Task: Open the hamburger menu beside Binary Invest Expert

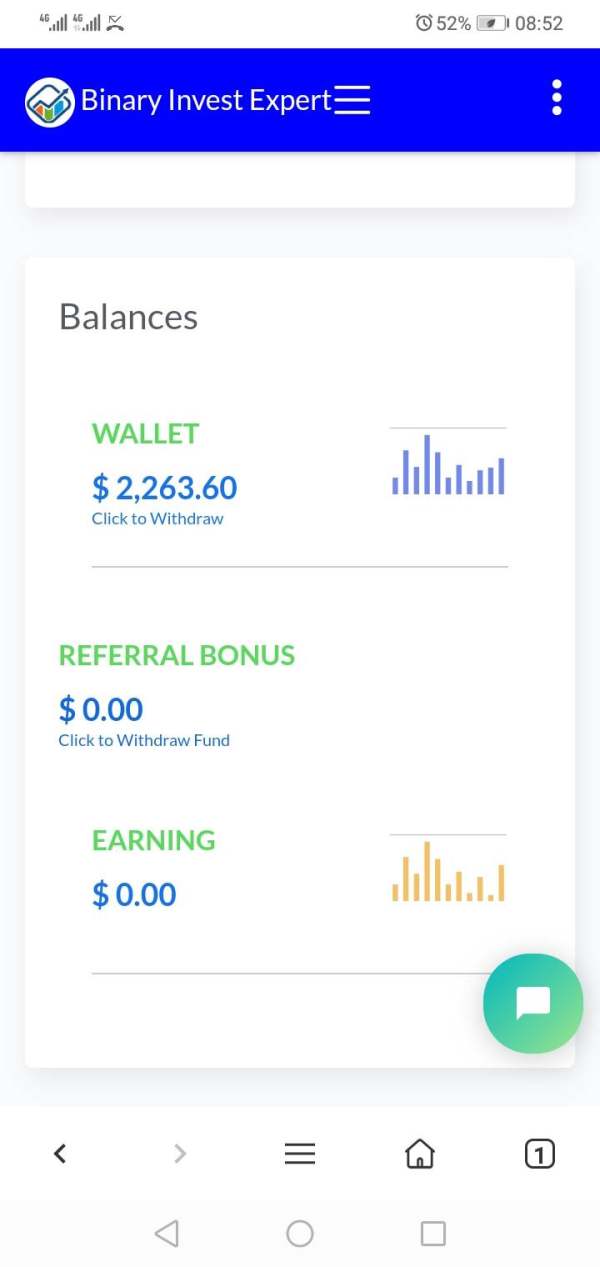Action: click(x=352, y=100)
